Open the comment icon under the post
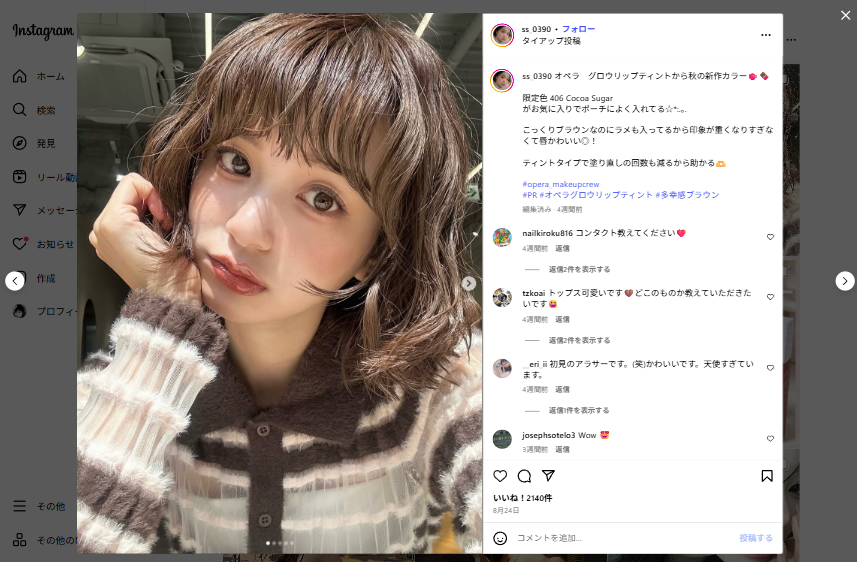 pyautogui.click(x=524, y=476)
